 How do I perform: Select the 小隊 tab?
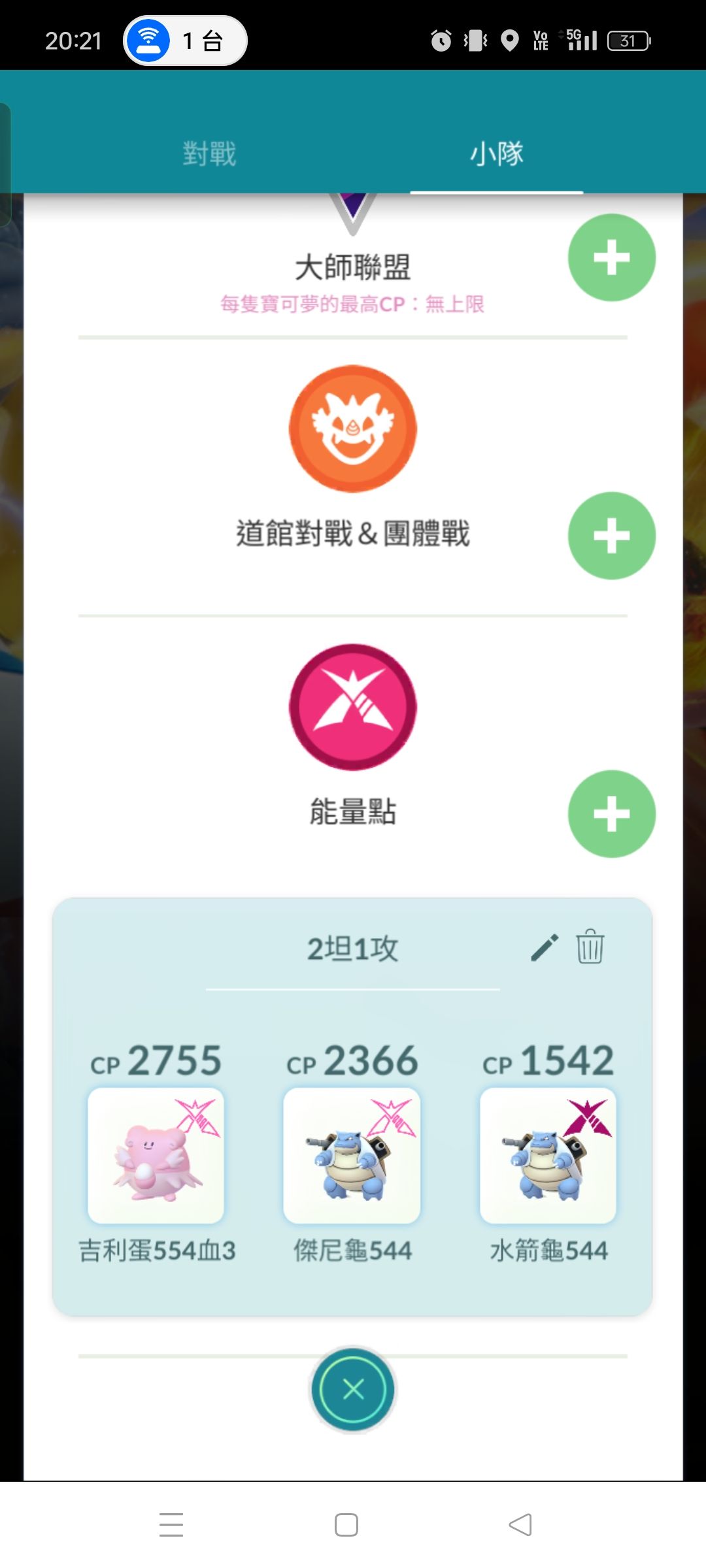496,154
